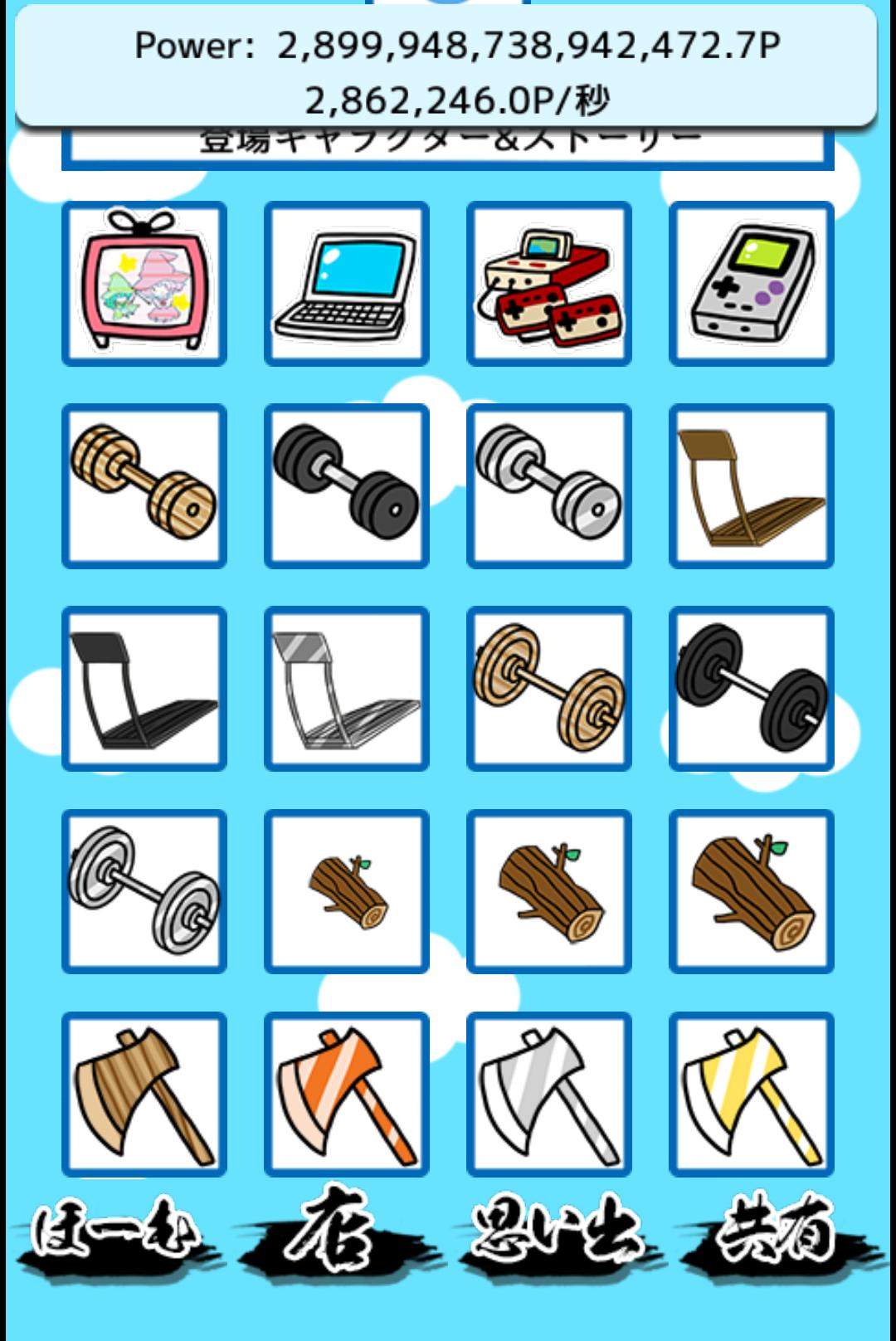The image size is (896, 1341).
Task: Select the black sit-up bench item
Action: [x=144, y=689]
